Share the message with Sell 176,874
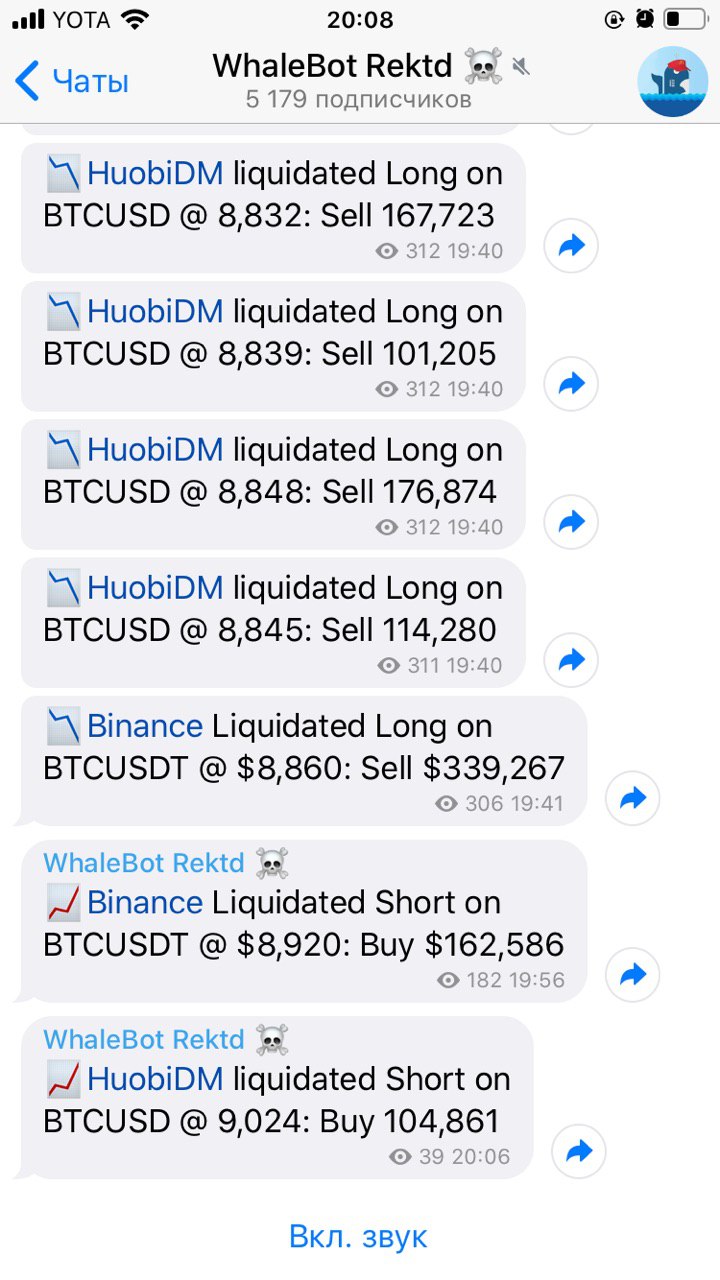 coord(571,521)
